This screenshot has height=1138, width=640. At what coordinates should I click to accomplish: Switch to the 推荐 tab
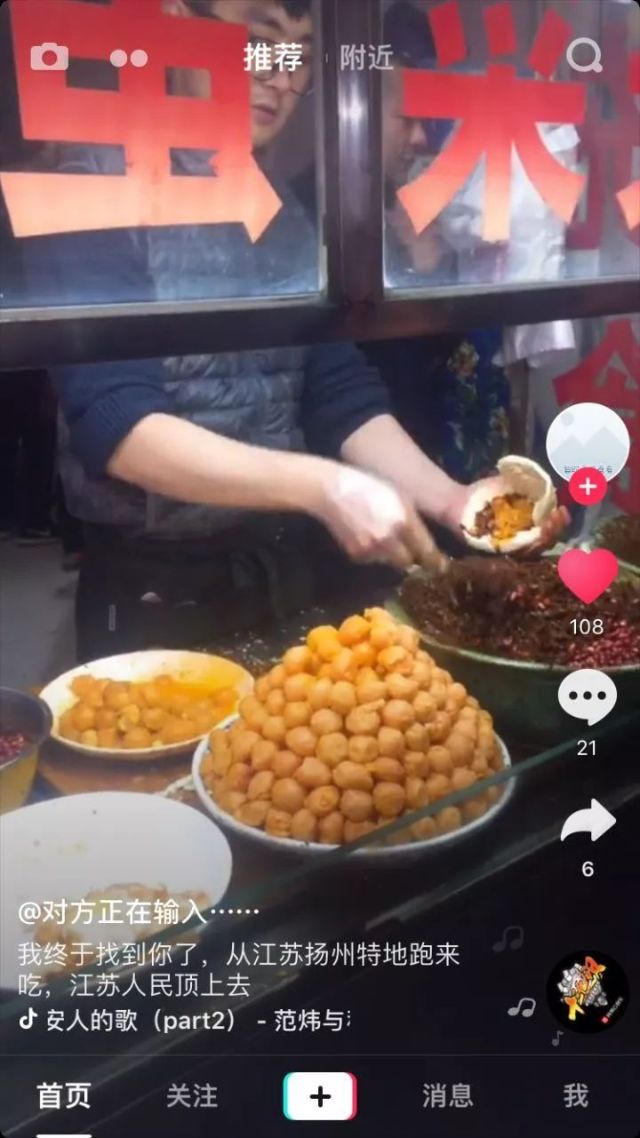[x=273, y=57]
